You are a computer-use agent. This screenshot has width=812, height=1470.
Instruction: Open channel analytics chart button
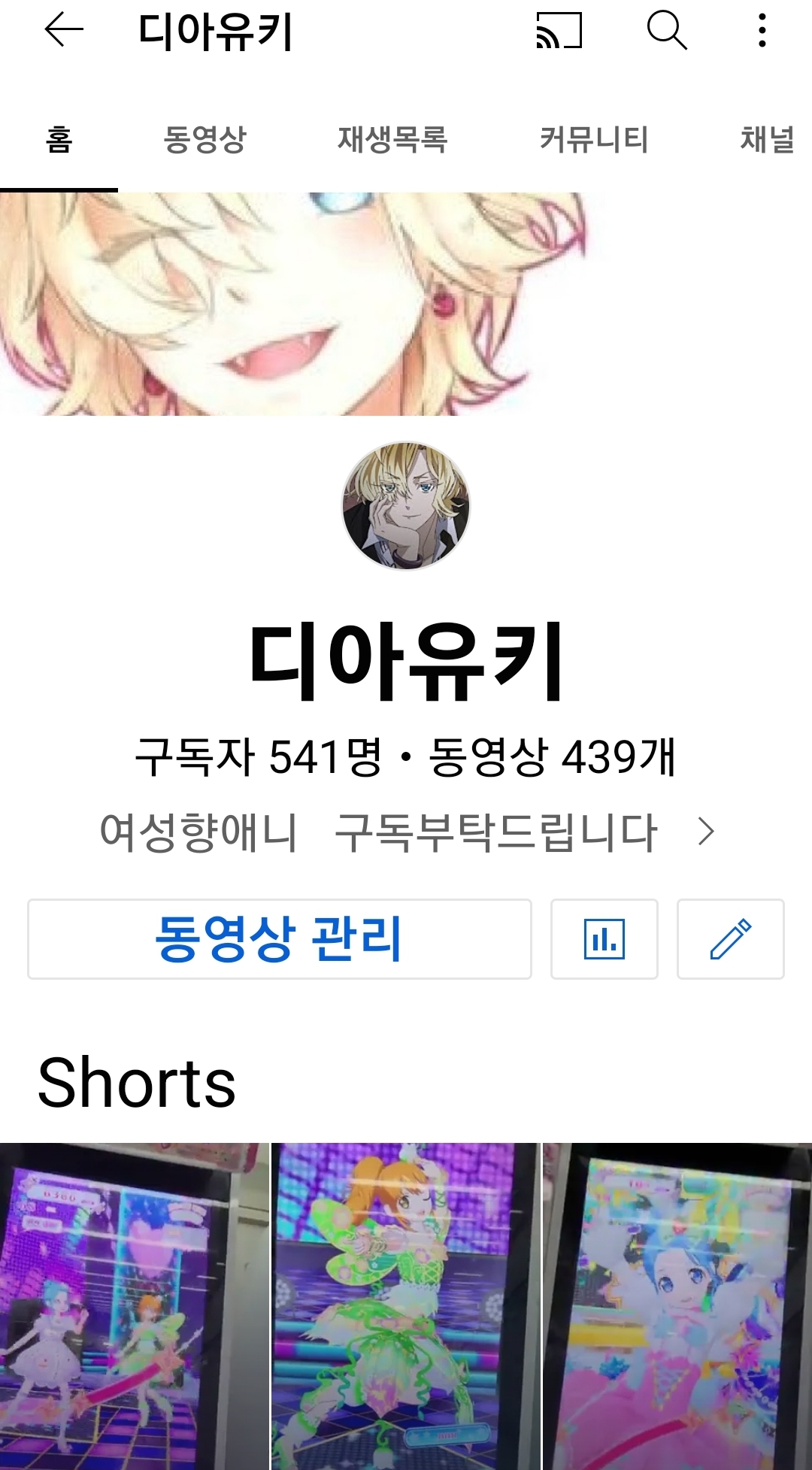(x=604, y=939)
